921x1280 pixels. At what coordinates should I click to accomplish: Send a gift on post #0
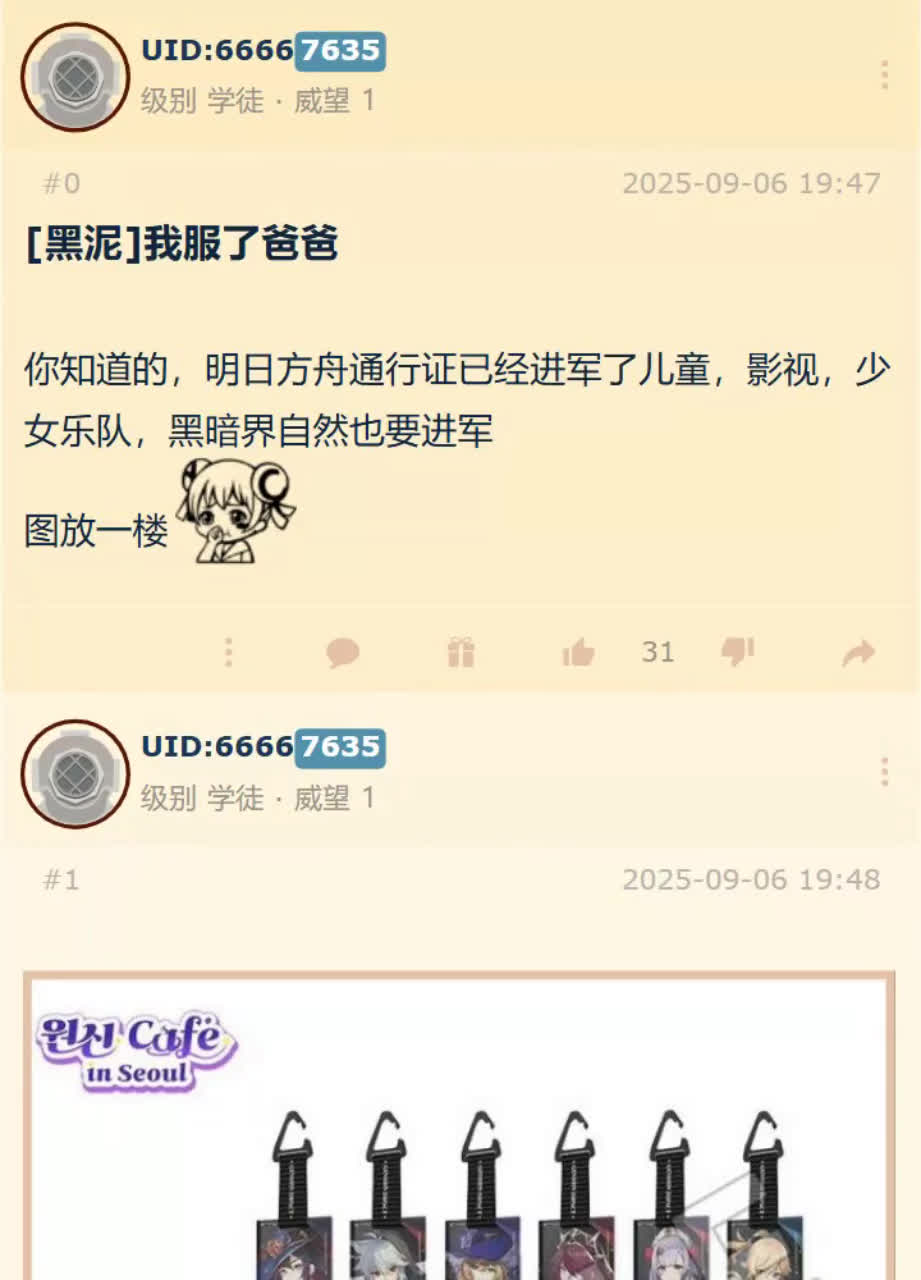[460, 653]
